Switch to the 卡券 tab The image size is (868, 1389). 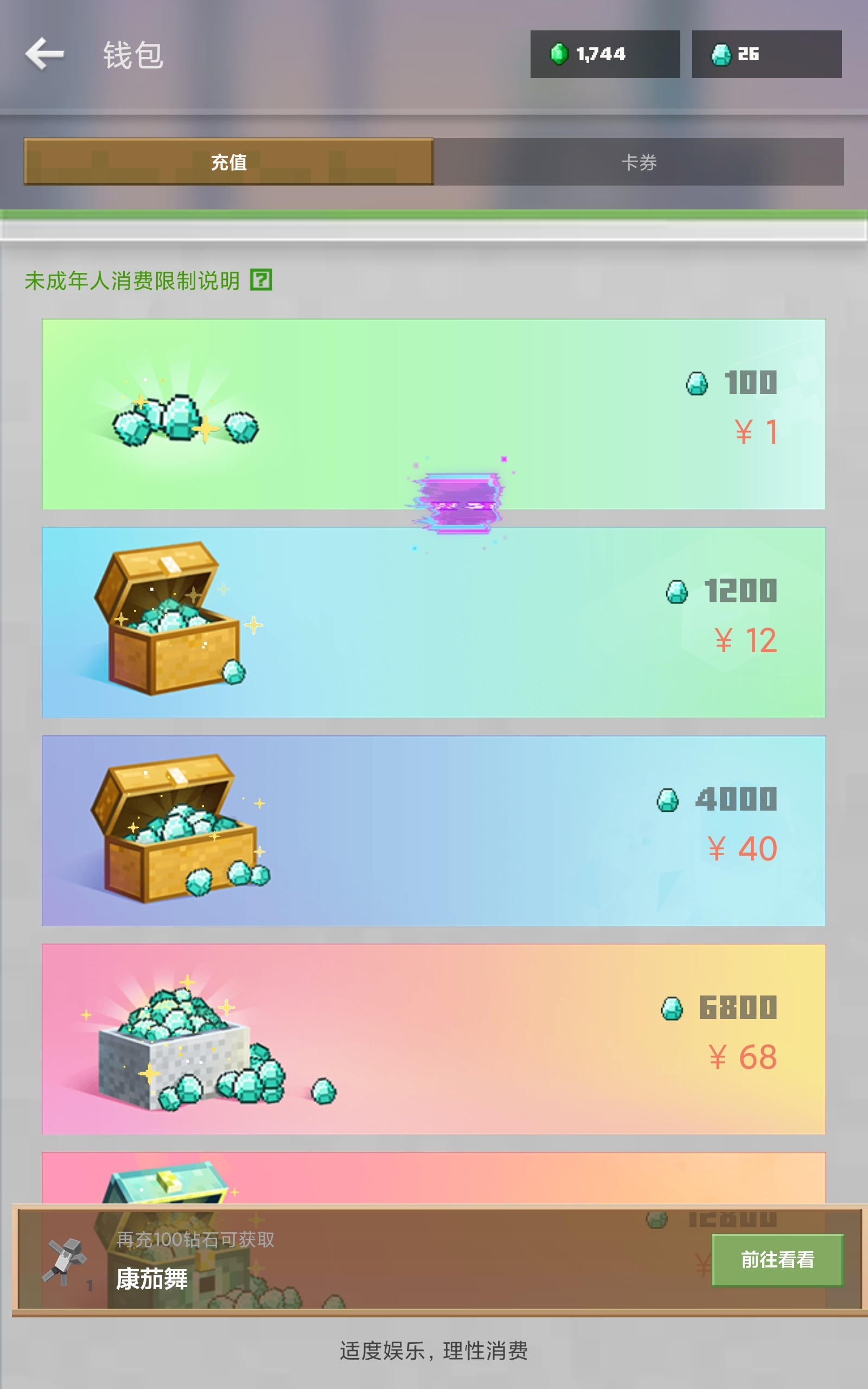pos(639,162)
